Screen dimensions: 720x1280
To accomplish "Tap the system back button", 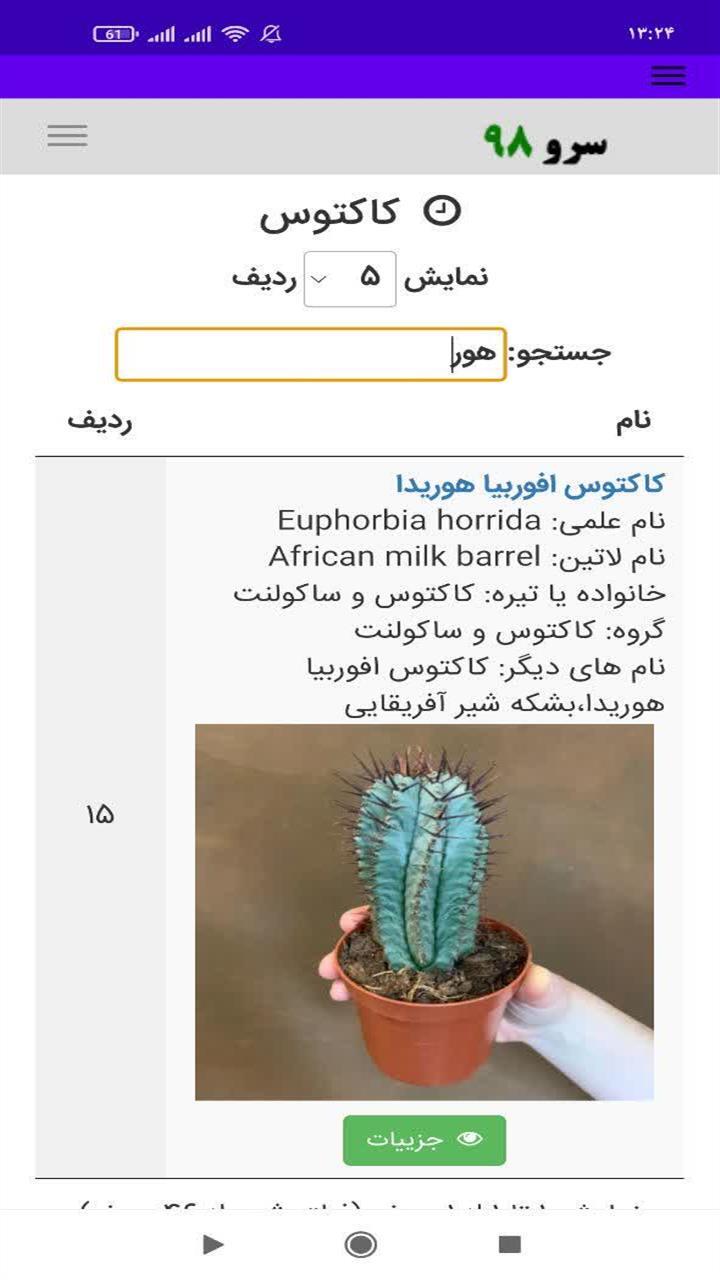I will click(211, 1244).
